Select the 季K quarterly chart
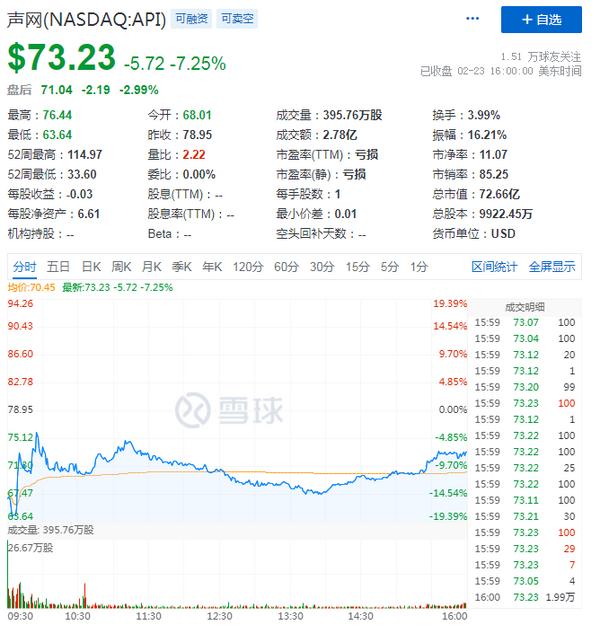The width and height of the screenshot is (600, 632). click(181, 266)
